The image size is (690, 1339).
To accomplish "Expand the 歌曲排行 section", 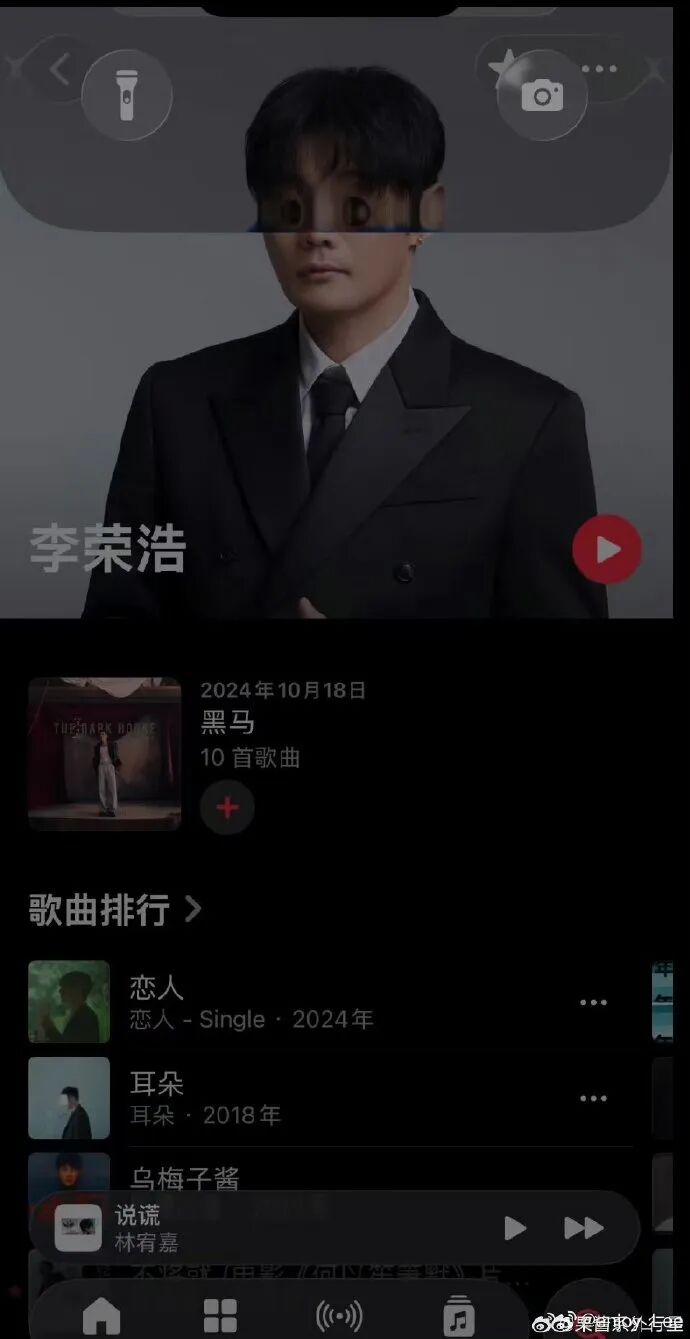I will 115,910.
